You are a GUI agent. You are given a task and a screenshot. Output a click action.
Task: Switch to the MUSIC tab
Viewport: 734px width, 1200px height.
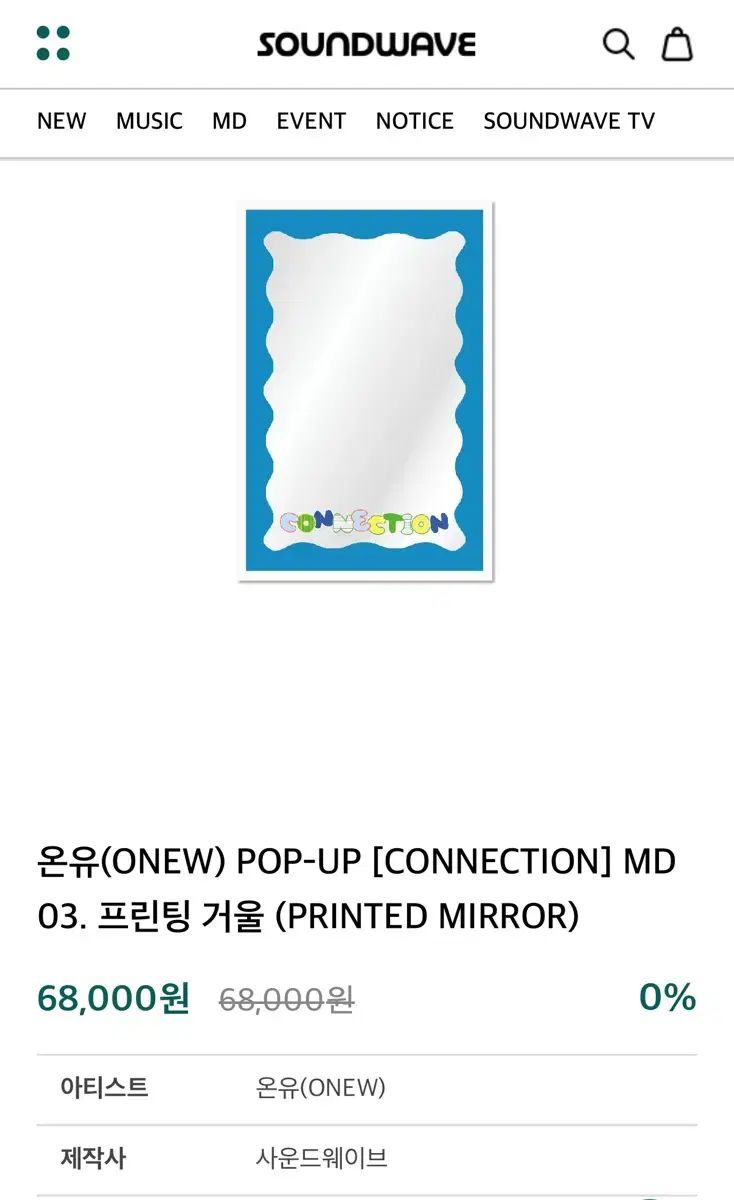149,121
